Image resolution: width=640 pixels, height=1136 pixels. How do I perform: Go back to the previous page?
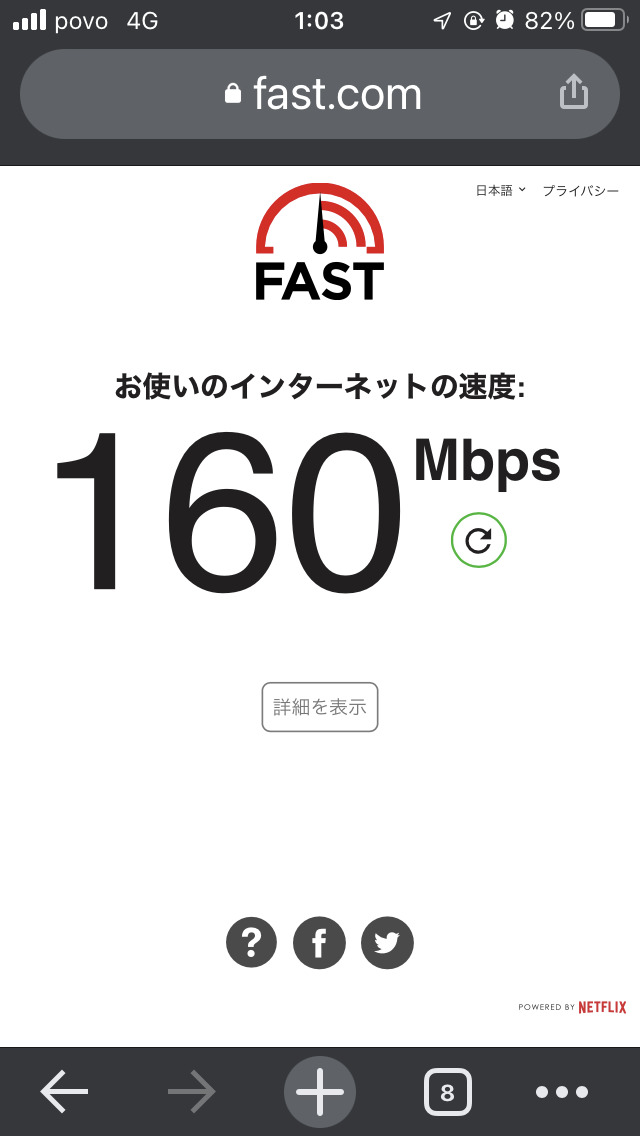(x=64, y=1092)
